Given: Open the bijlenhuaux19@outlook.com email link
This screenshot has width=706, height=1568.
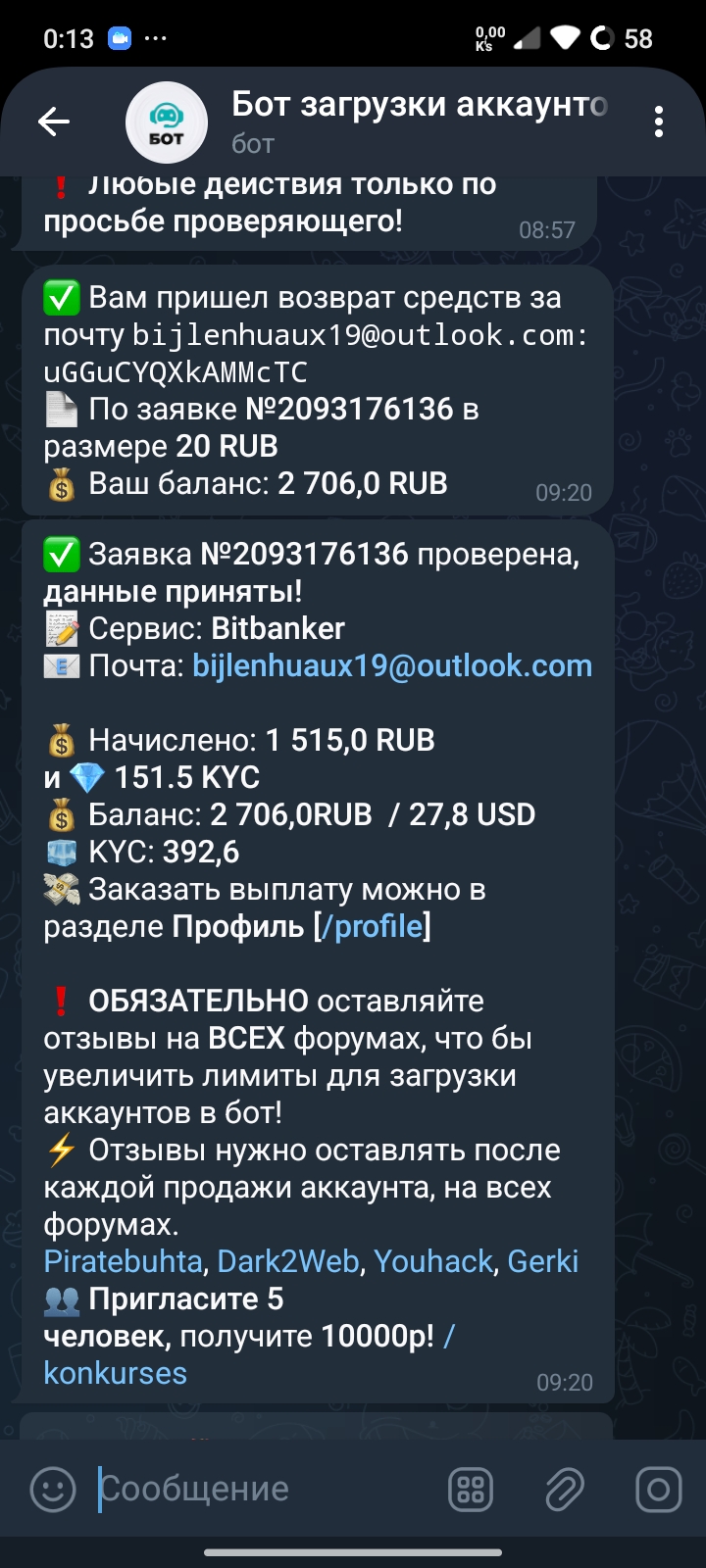Looking at the screenshot, I should [392, 666].
